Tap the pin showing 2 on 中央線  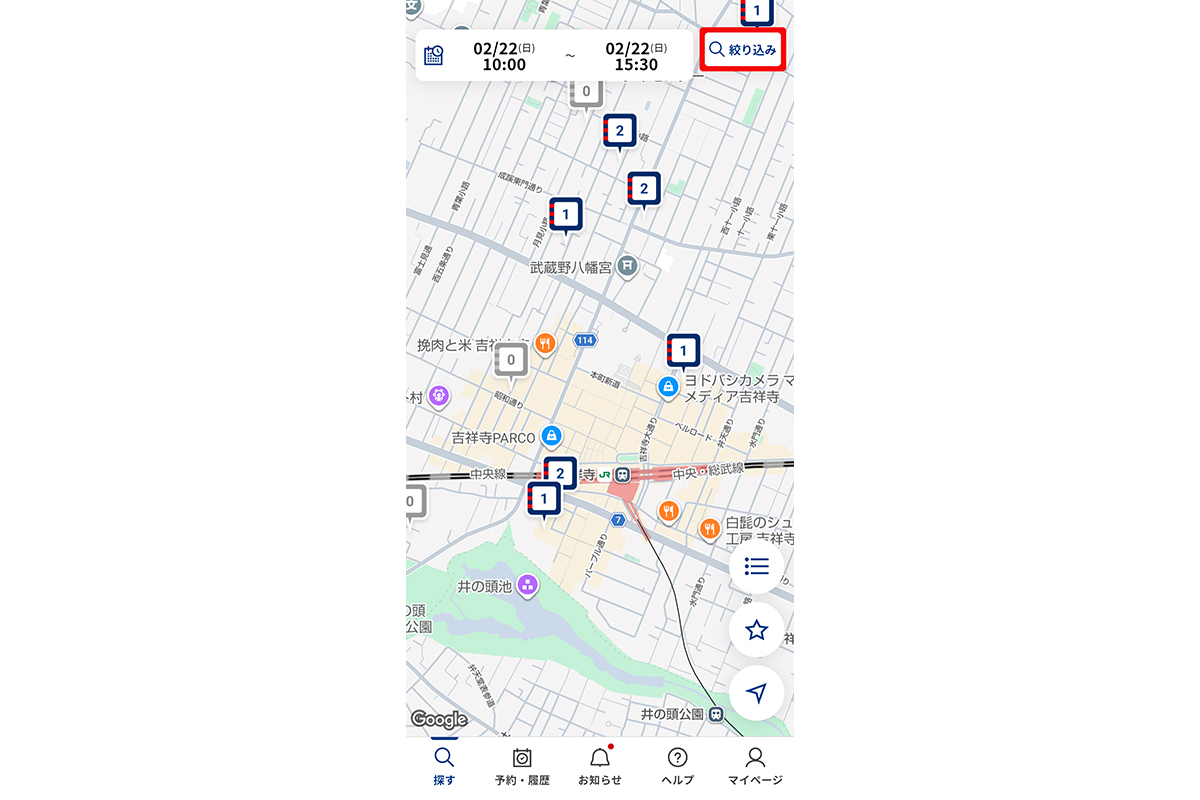(x=560, y=473)
